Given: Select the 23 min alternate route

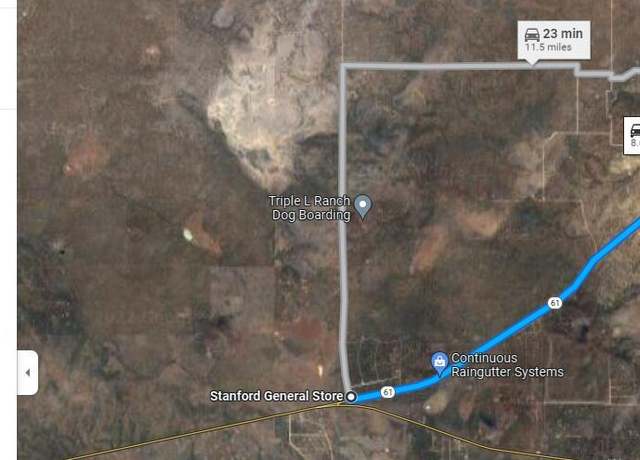Looking at the screenshot, I should coord(553,40).
